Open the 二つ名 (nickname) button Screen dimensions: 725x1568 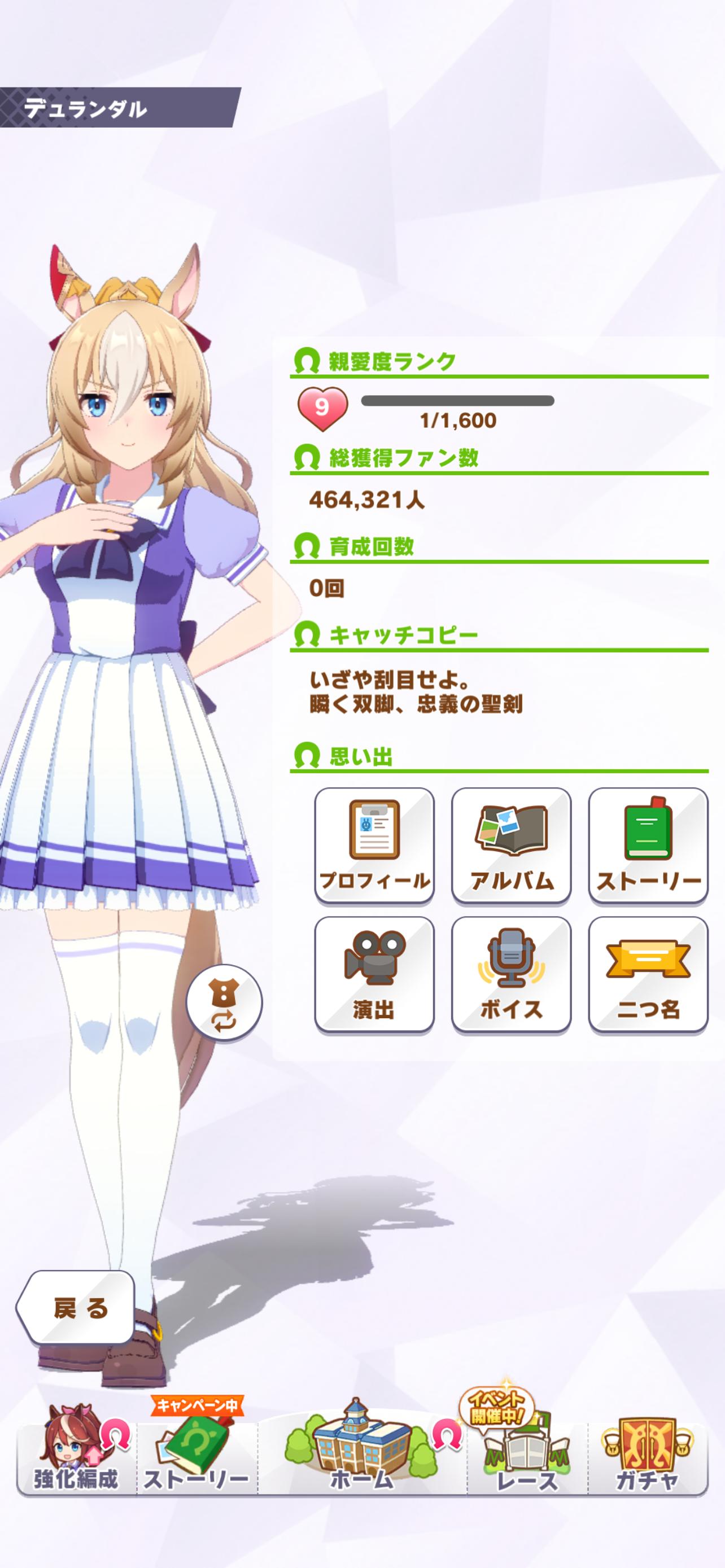(x=648, y=974)
